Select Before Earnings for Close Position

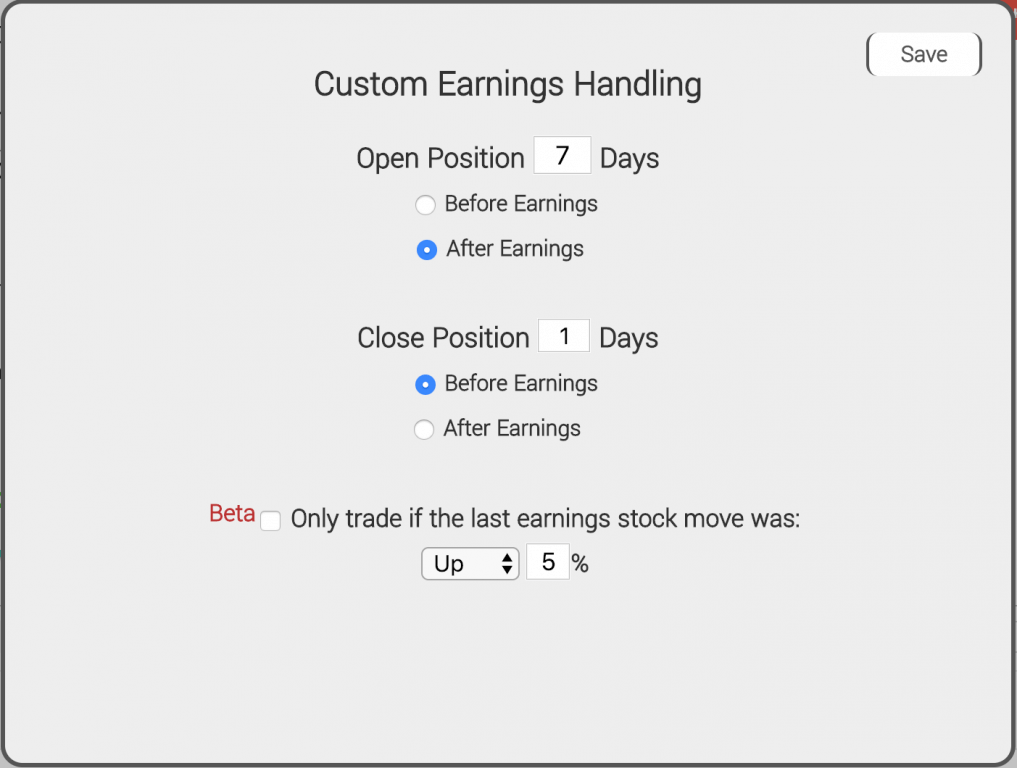(x=426, y=384)
